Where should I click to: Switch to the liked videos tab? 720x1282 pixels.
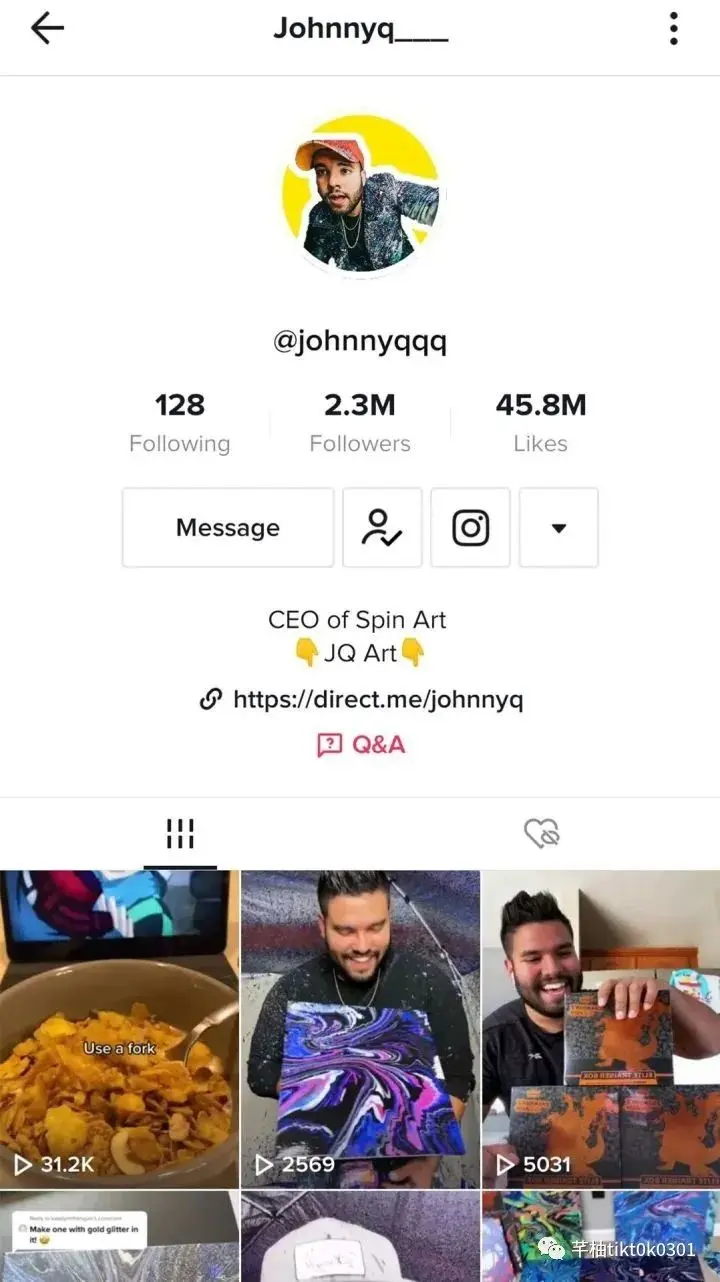[541, 833]
